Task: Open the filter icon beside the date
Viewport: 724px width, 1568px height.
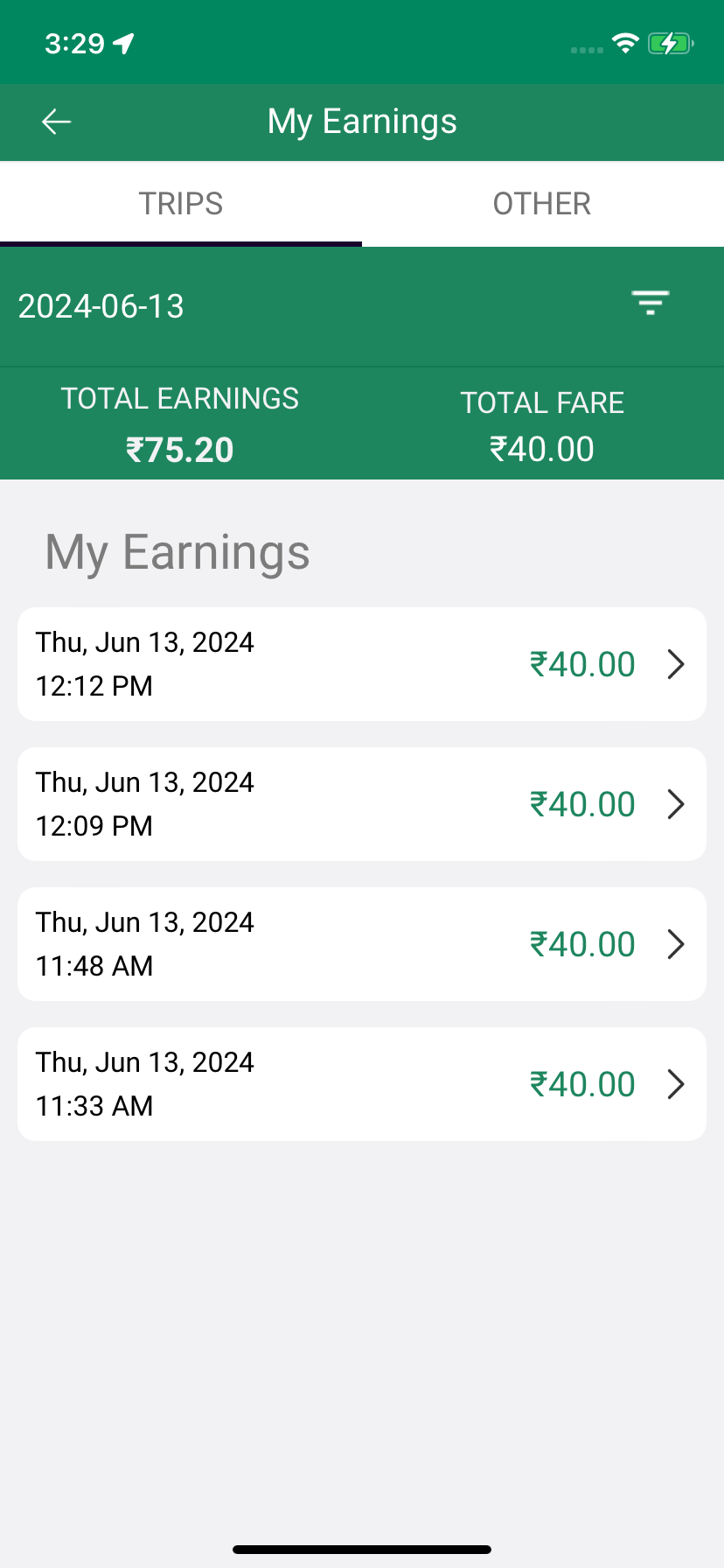Action: pyautogui.click(x=651, y=303)
